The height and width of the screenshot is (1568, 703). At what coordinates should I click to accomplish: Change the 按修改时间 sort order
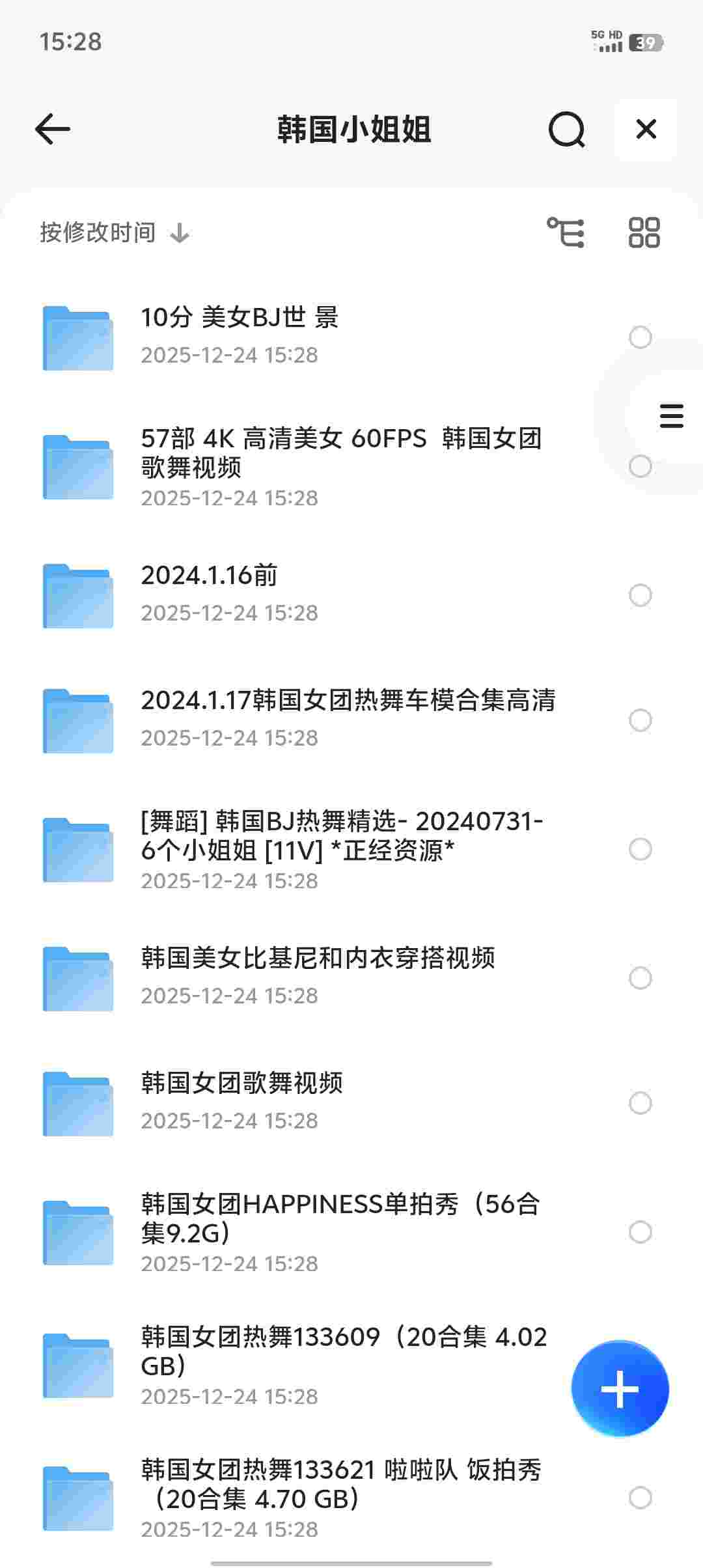click(x=115, y=232)
